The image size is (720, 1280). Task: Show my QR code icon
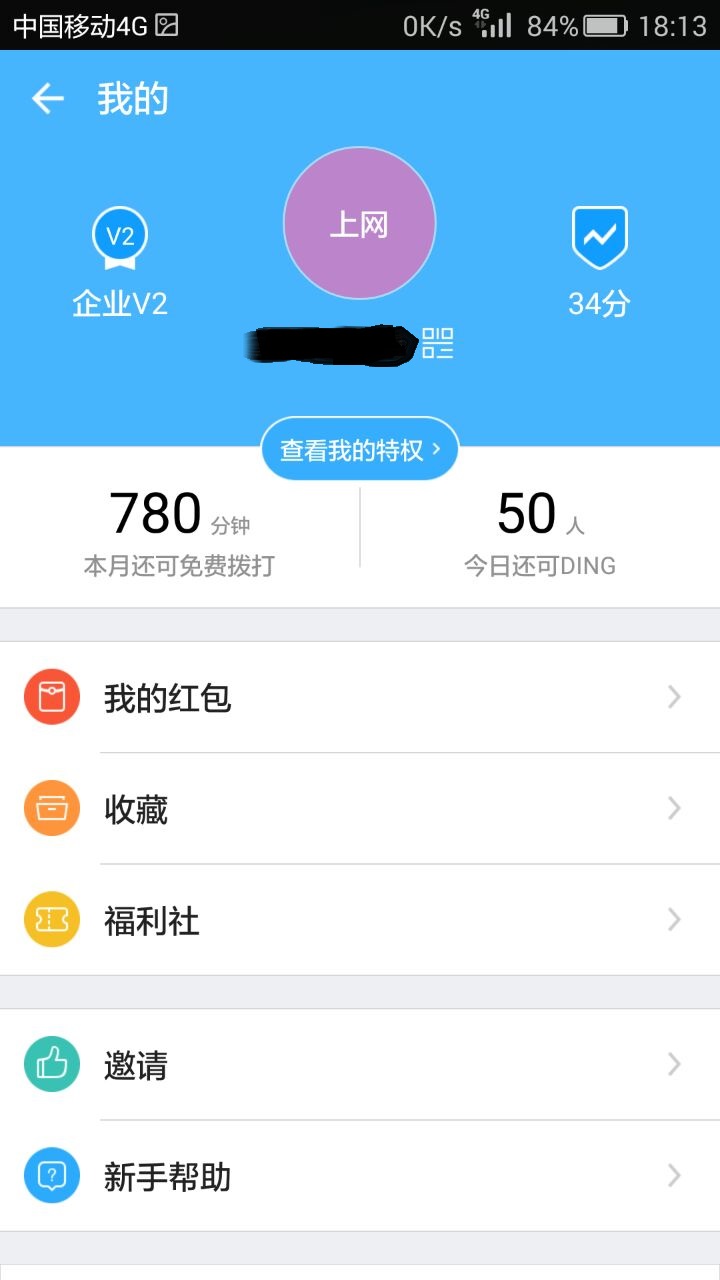pyautogui.click(x=437, y=343)
